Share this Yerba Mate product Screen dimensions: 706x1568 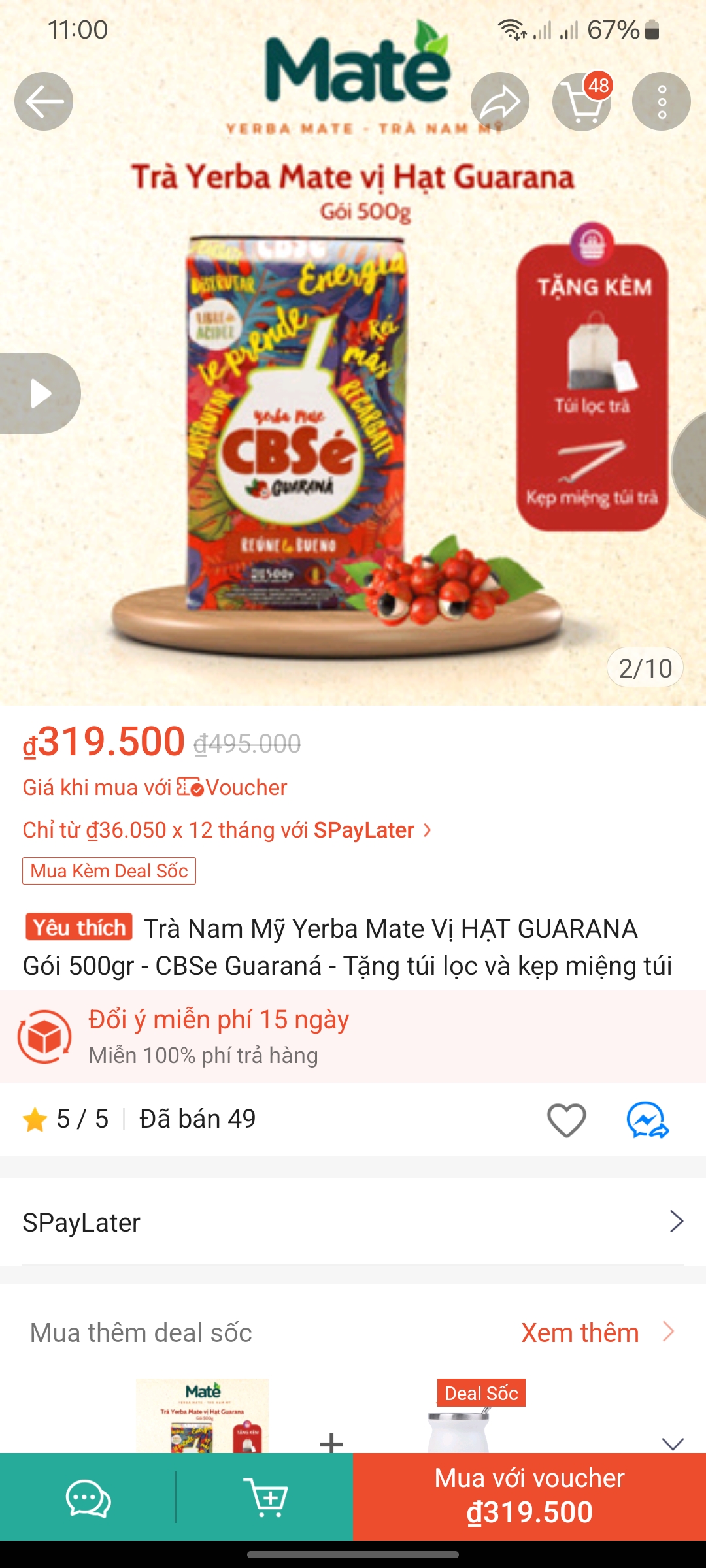point(500,101)
